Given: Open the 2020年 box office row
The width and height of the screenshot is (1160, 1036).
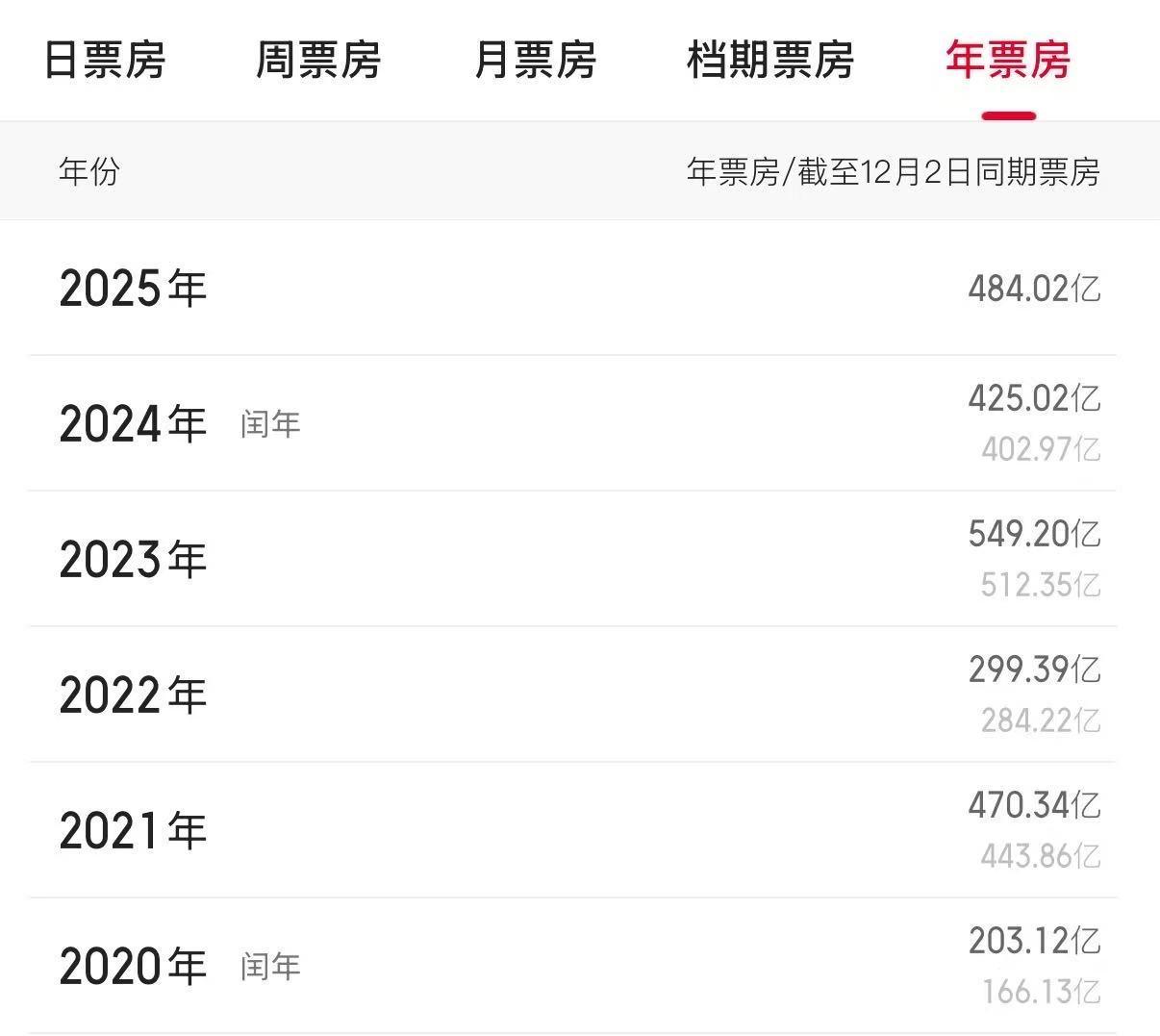Looking at the screenshot, I should [577, 966].
